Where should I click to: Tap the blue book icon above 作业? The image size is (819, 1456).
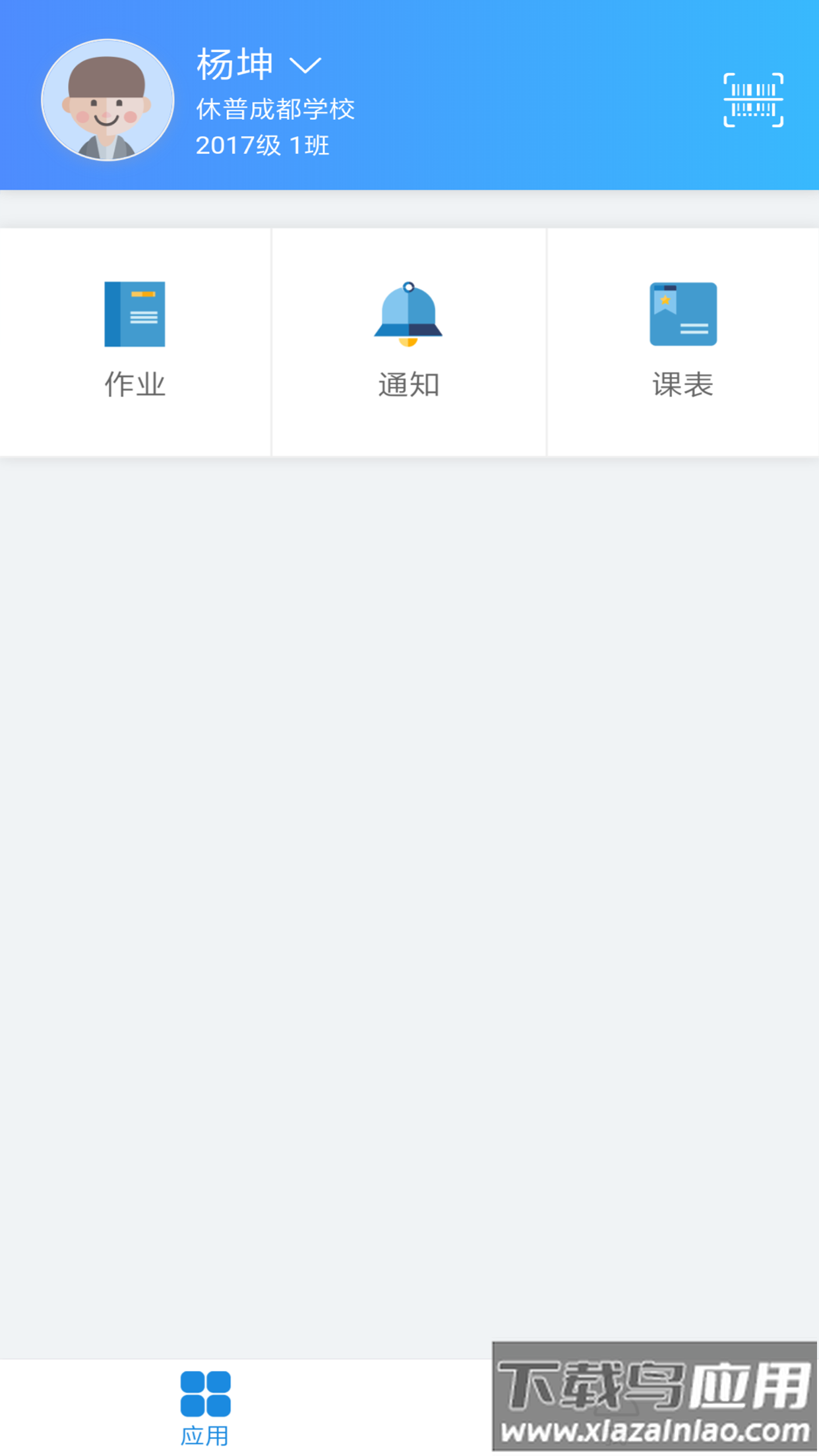coord(135,315)
